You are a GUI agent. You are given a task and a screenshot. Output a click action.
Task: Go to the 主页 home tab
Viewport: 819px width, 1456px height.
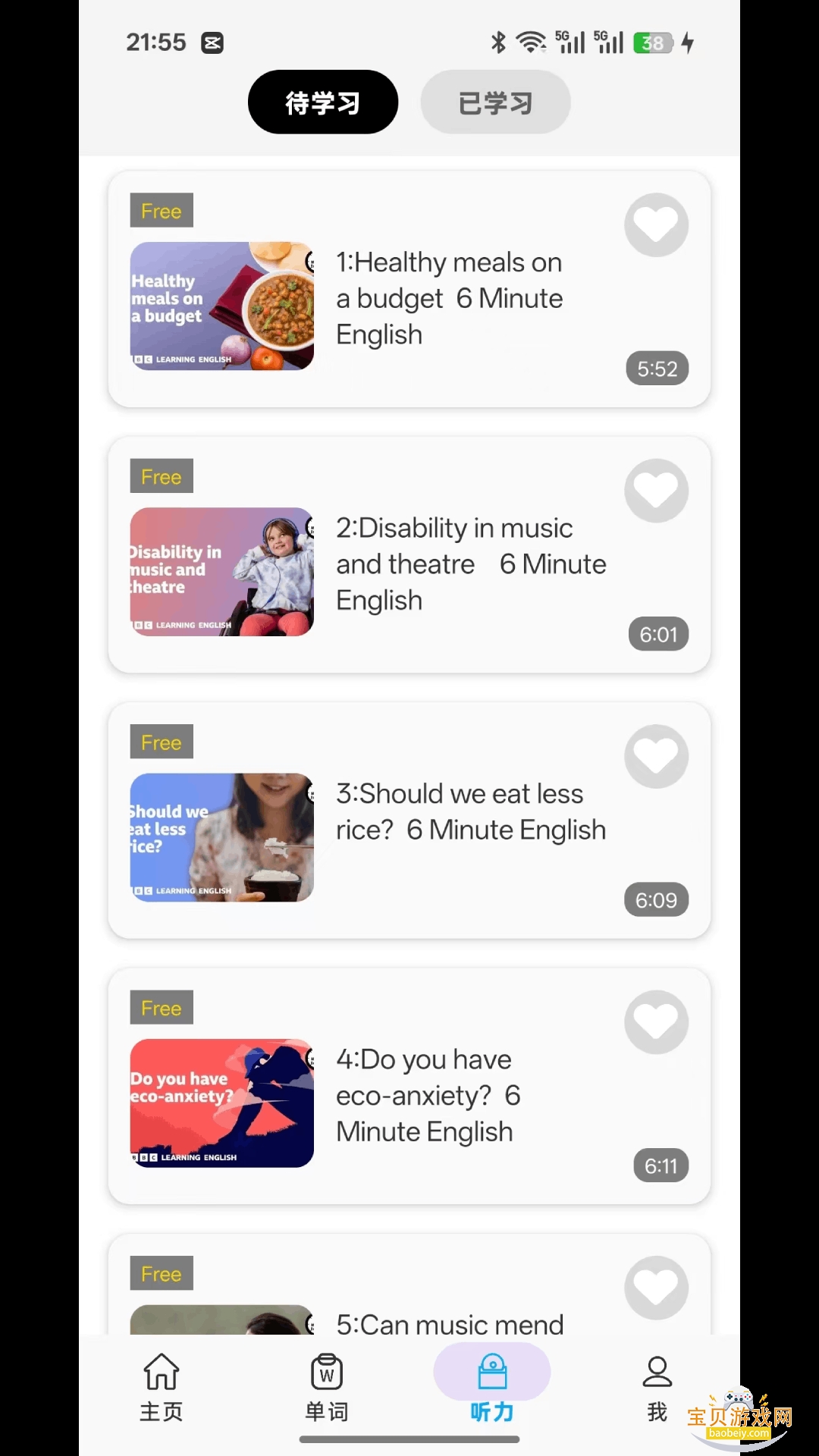tap(161, 1388)
